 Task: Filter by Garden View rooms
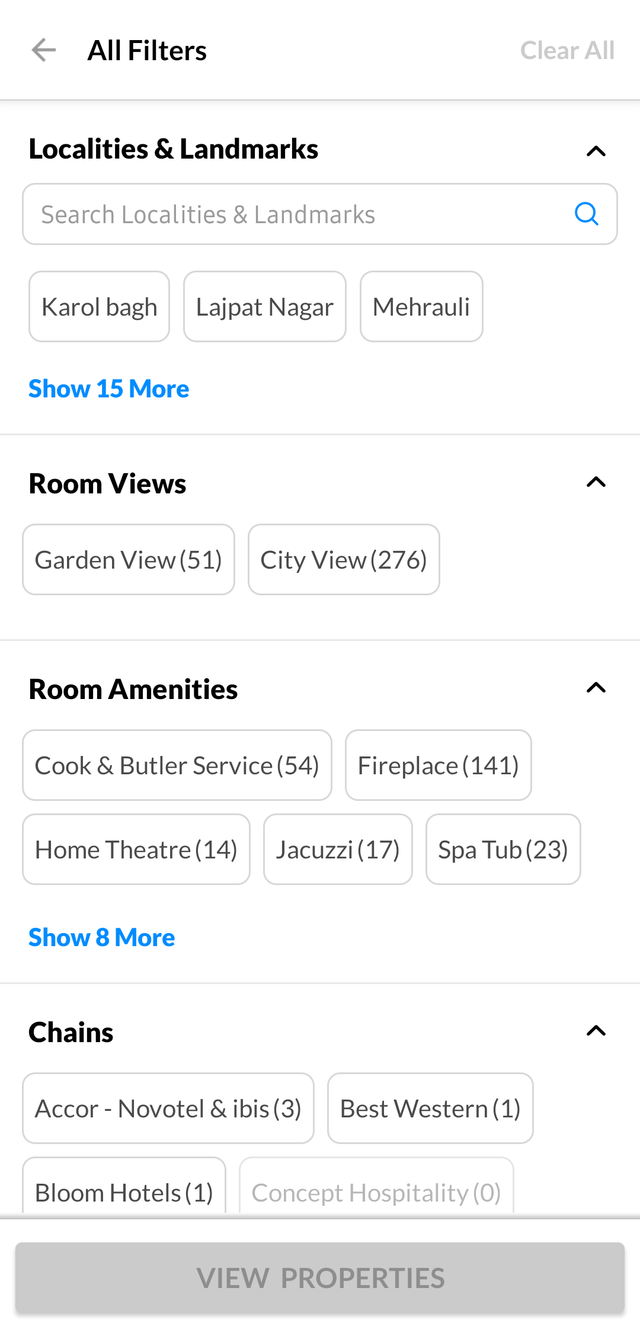tap(128, 560)
